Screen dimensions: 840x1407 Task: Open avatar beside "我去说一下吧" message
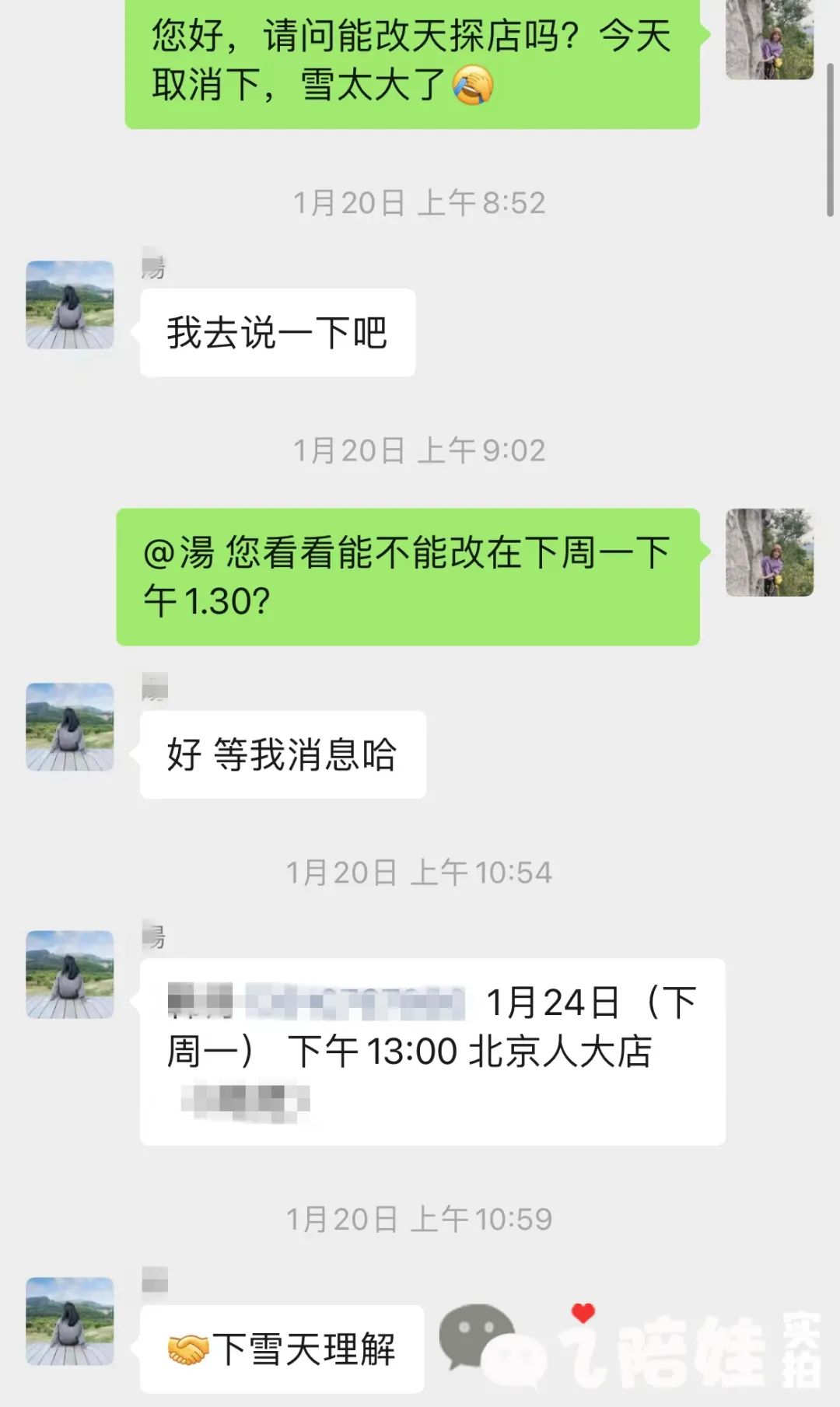70,305
